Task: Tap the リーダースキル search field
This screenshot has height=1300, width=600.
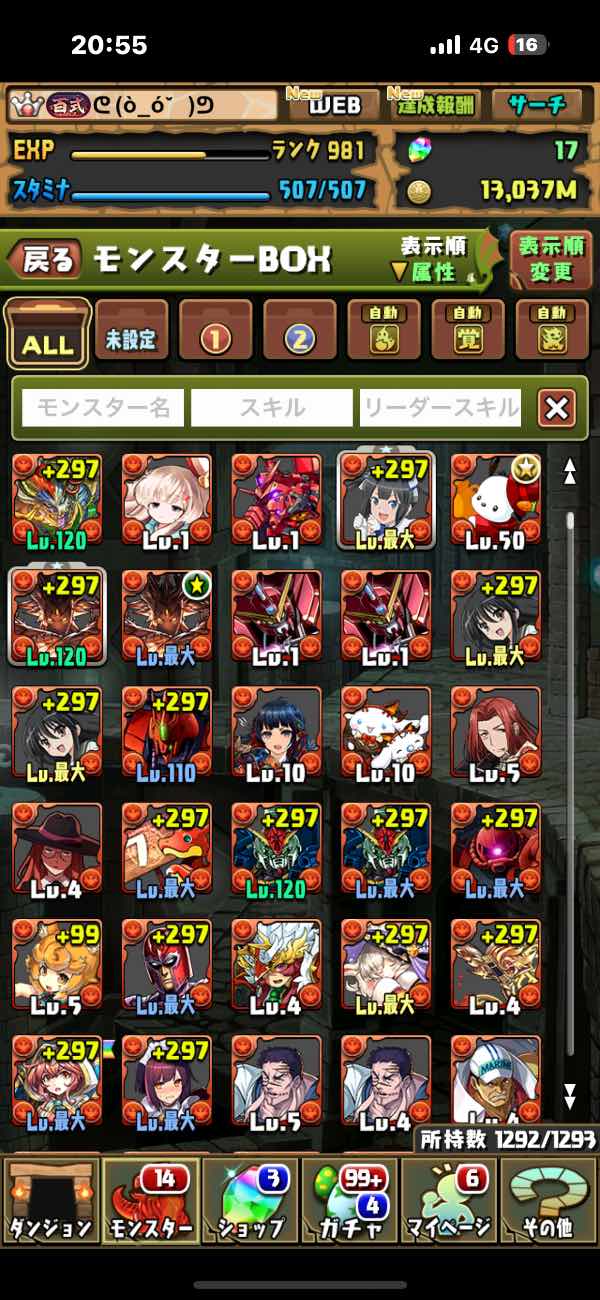Action: [440, 408]
